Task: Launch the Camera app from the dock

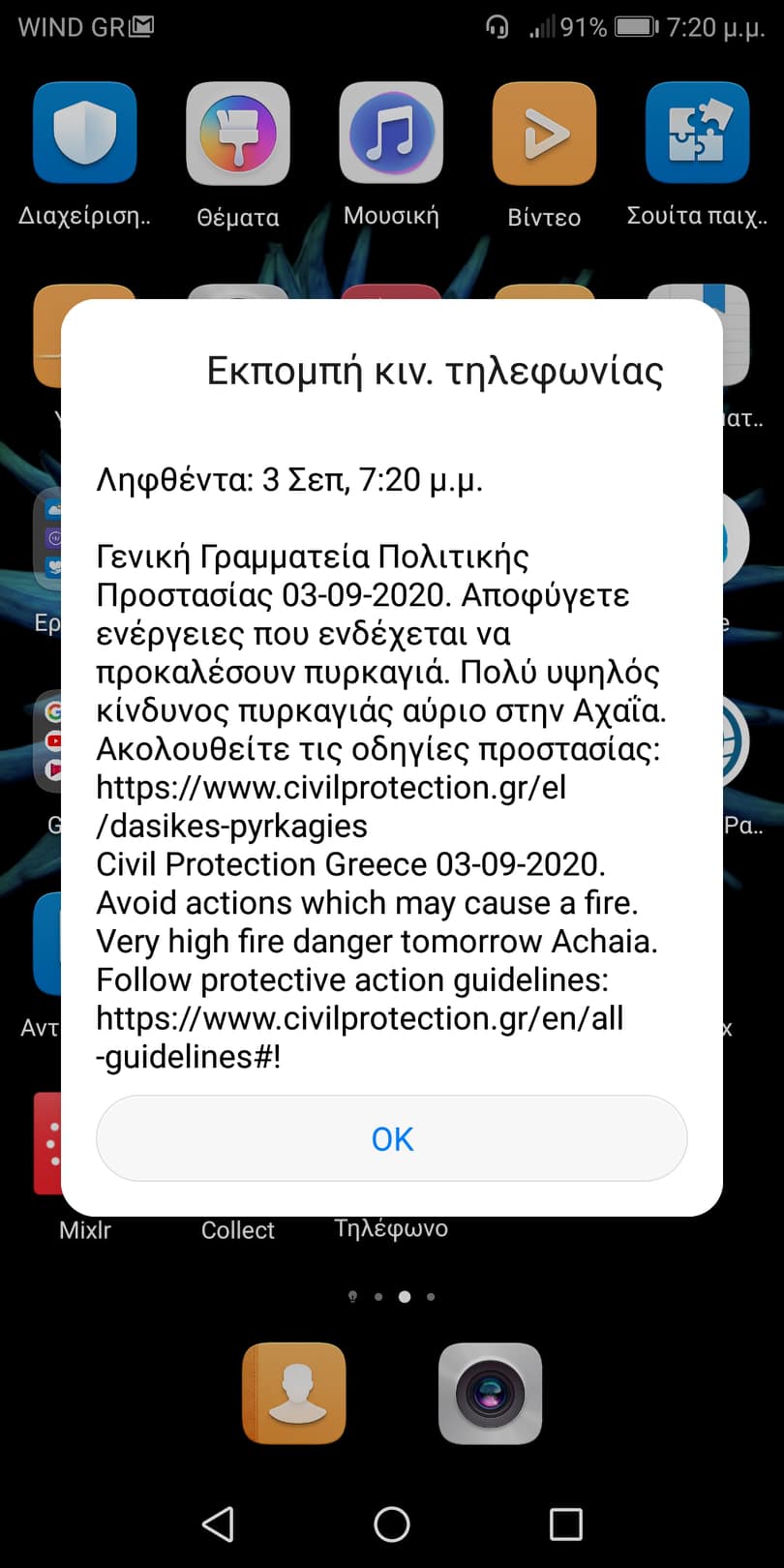Action: 490,1394
